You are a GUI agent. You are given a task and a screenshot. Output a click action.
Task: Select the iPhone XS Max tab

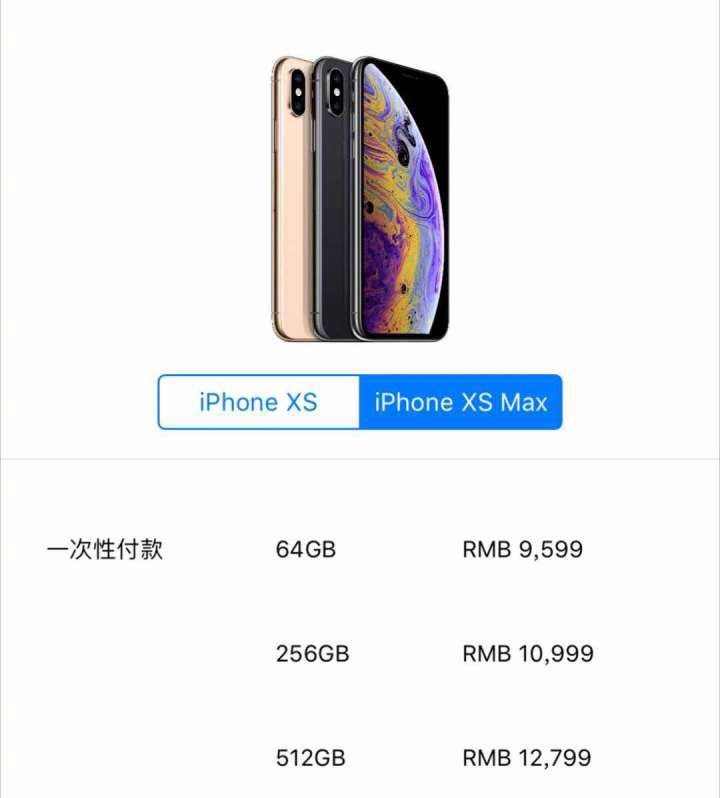tap(460, 403)
